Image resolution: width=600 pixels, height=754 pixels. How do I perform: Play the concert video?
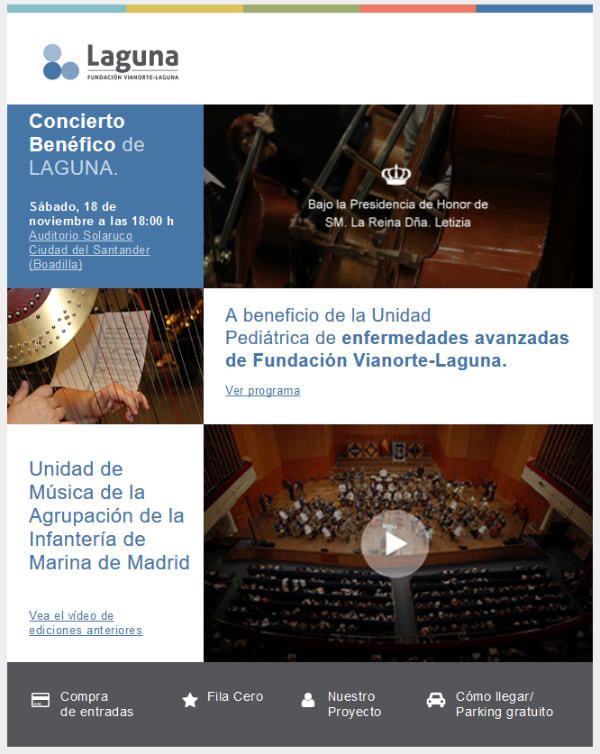pyautogui.click(x=395, y=543)
